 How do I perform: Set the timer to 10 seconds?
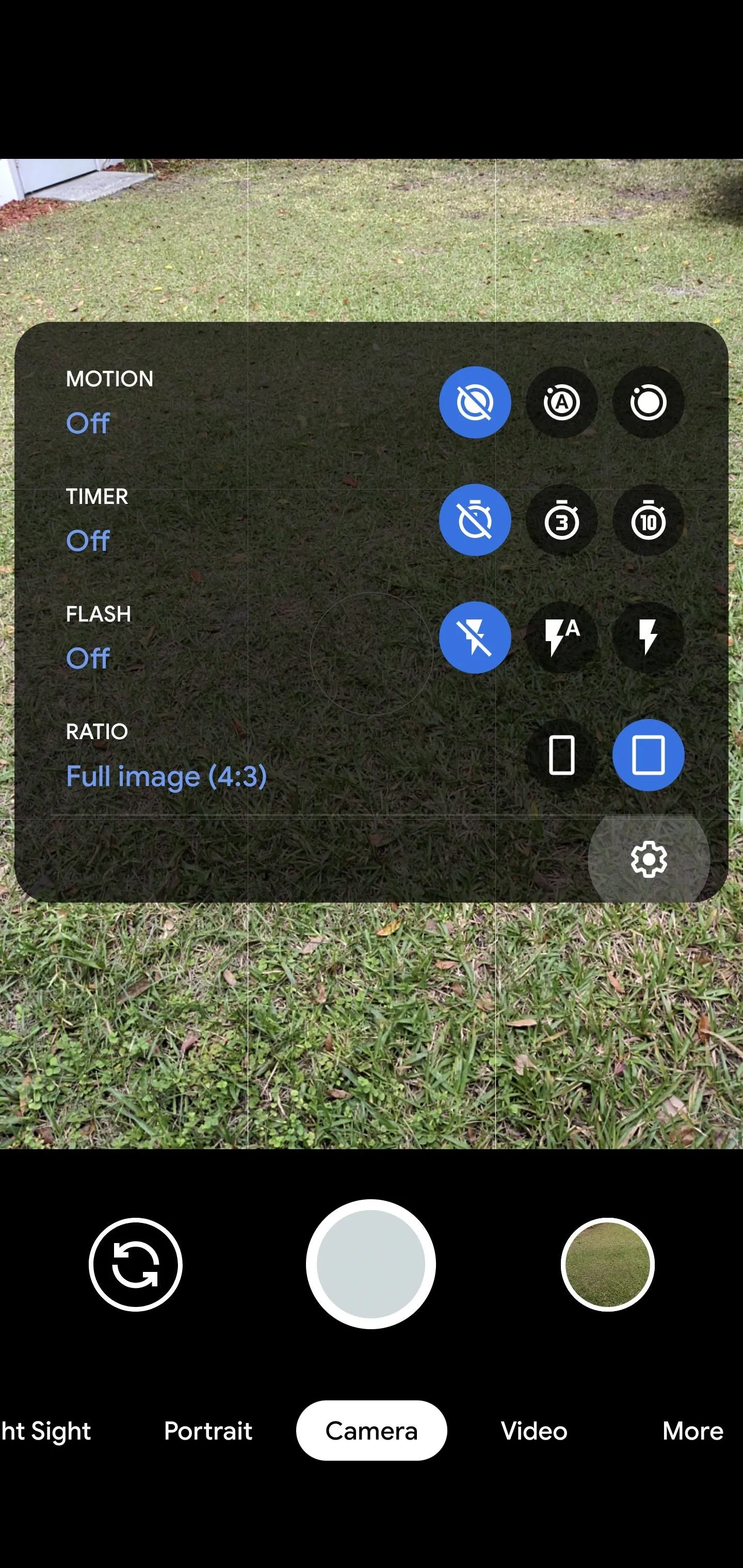pos(648,520)
